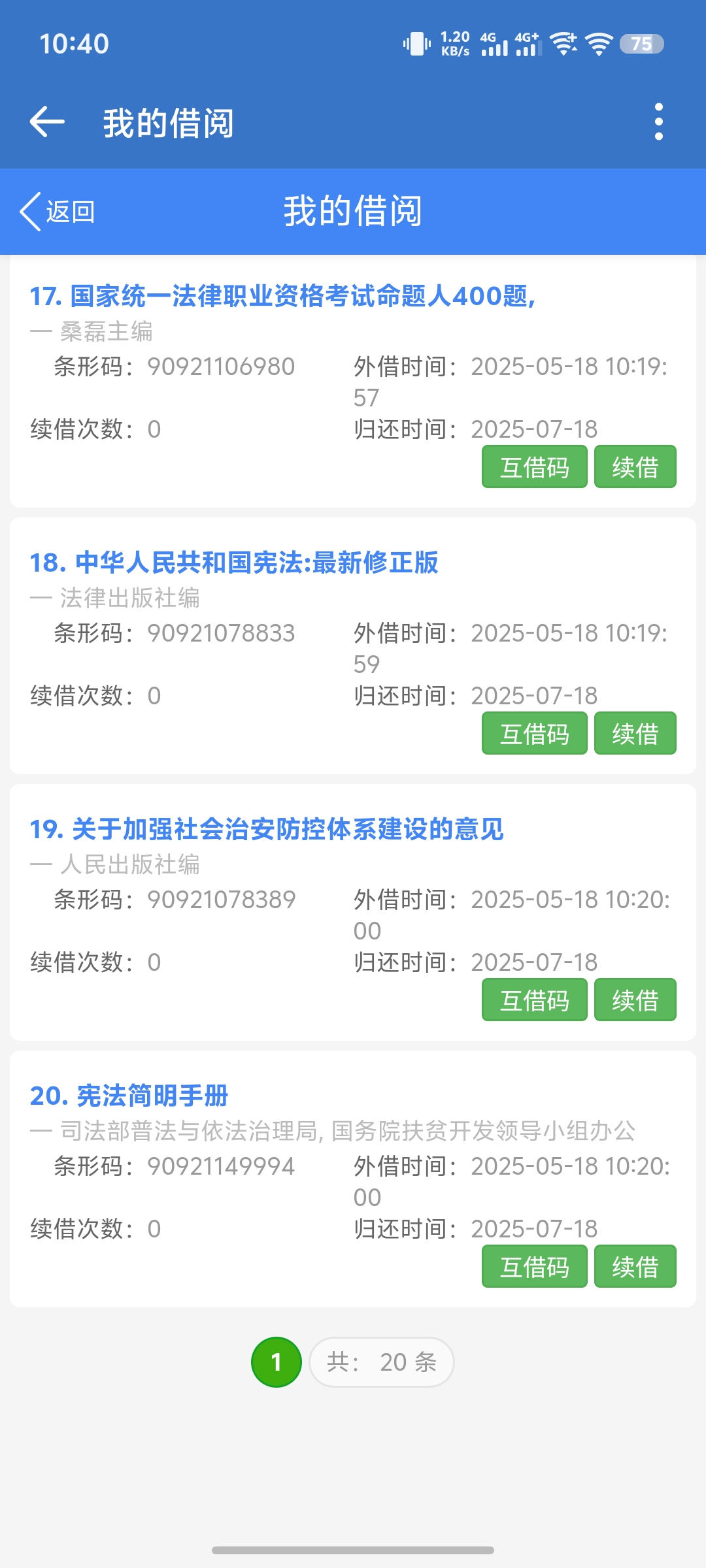Open book 17 国家统一法律职业资格考试命题人400题
Image resolution: width=706 pixels, height=1568 pixels.
[282, 297]
